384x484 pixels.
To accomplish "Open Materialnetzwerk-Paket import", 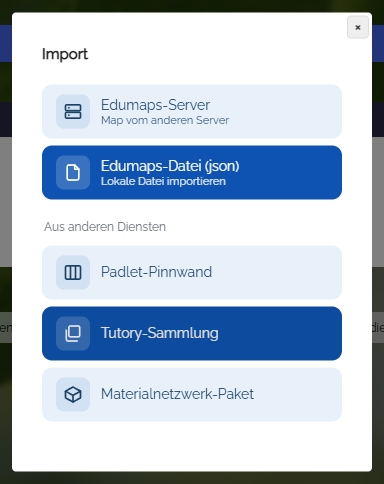I will pyautogui.click(x=192, y=394).
